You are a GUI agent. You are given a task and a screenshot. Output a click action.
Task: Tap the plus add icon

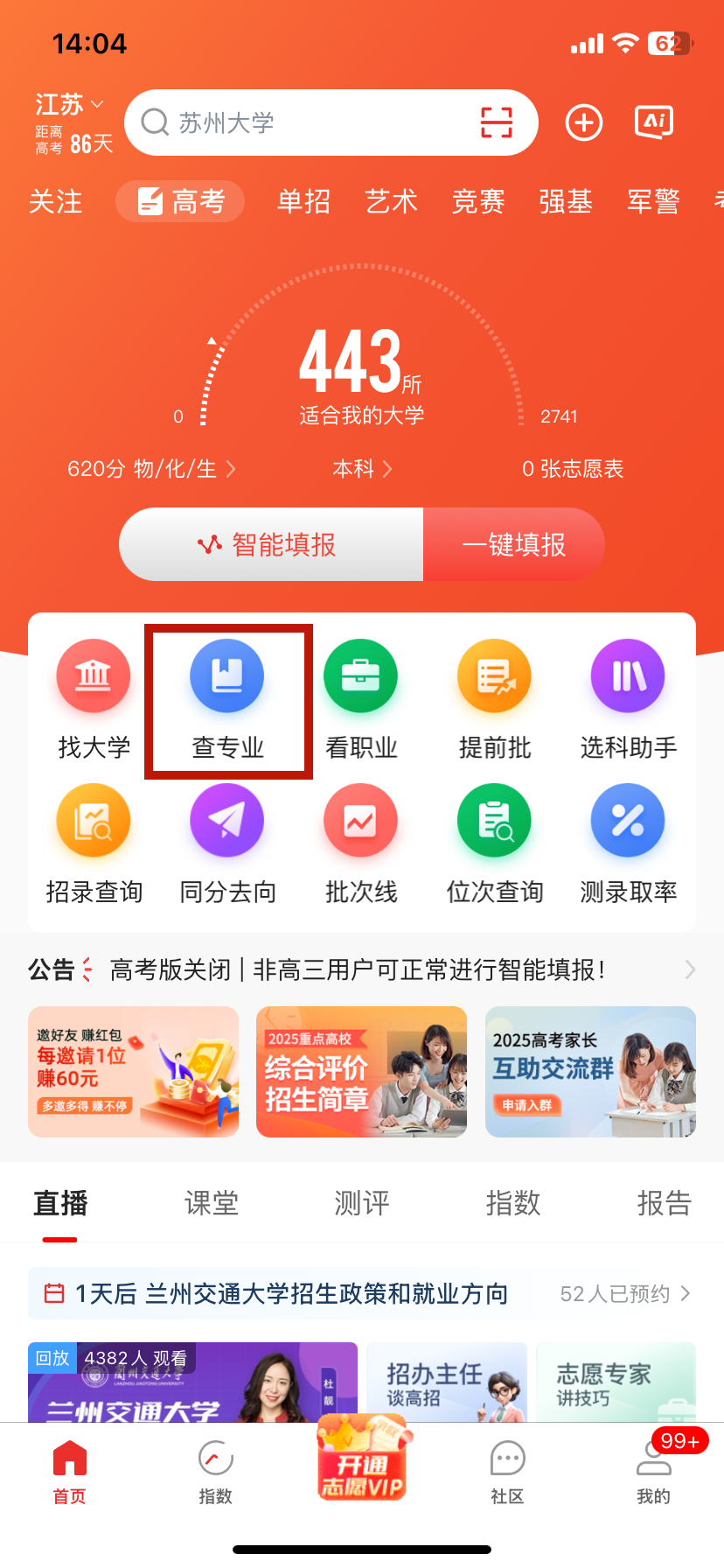tap(584, 122)
